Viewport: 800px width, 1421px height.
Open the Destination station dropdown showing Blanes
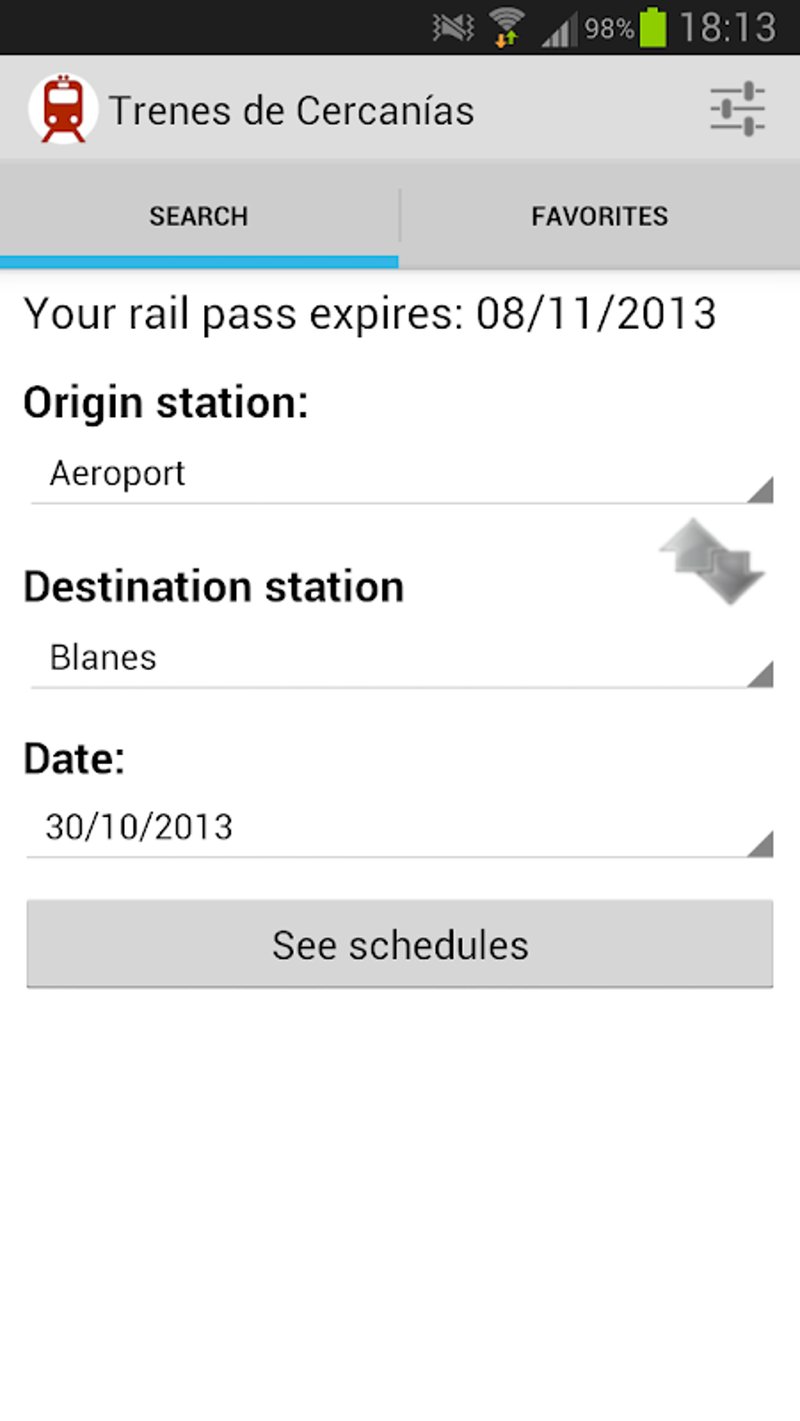[400, 659]
